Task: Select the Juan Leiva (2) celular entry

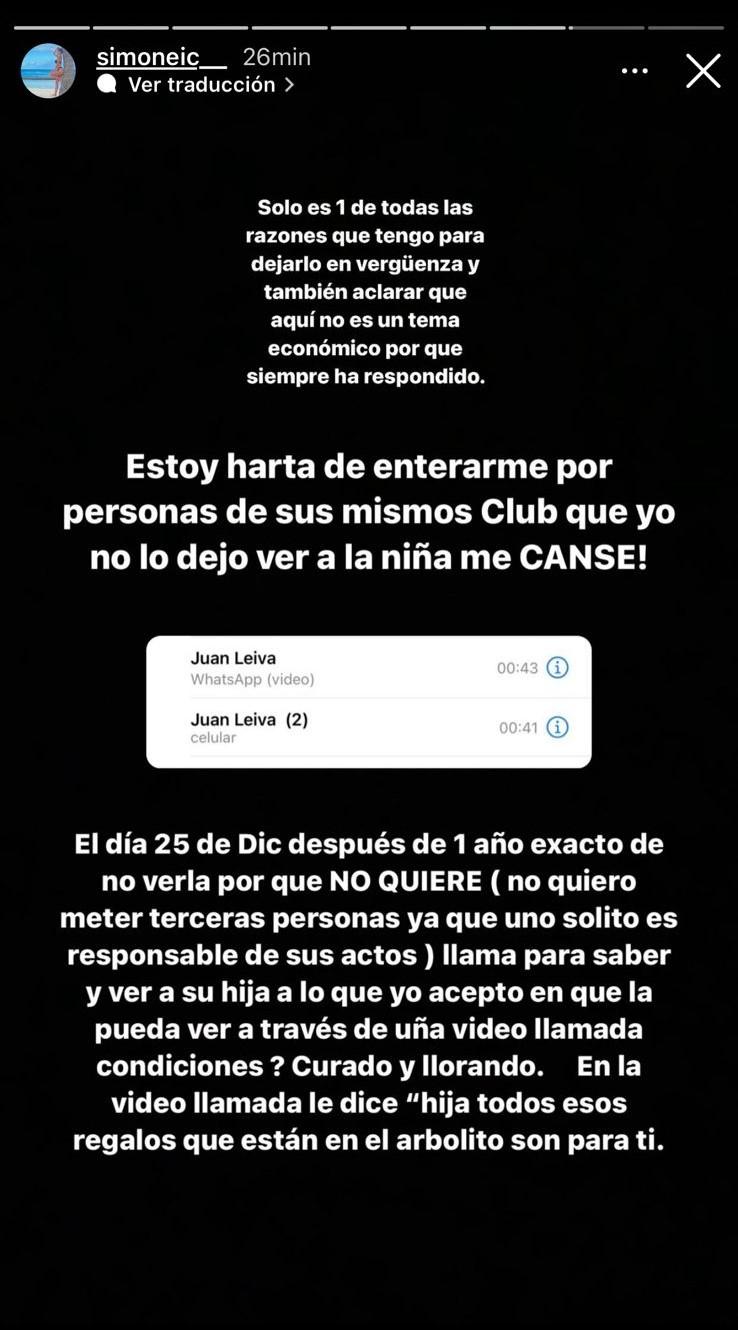Action: (x=300, y=727)
